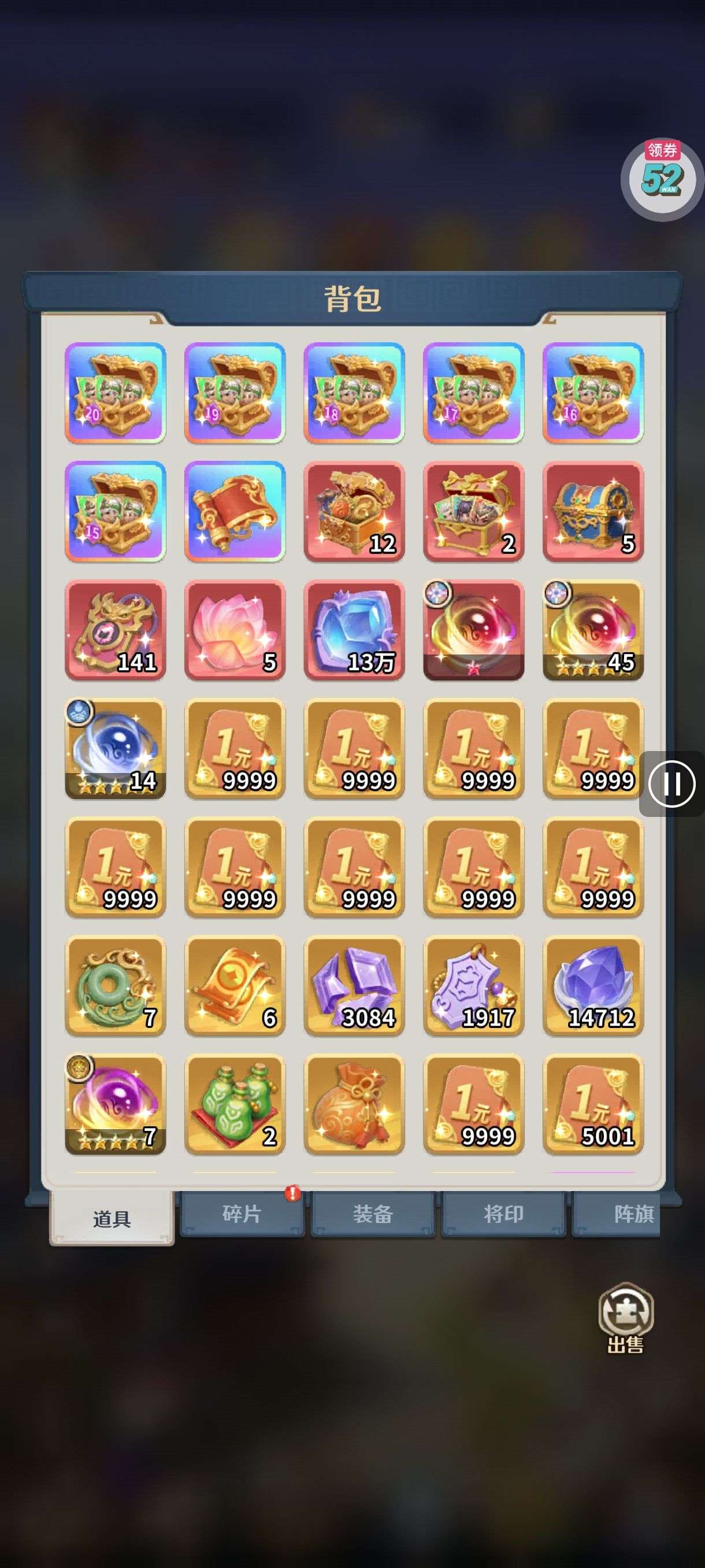Open the red scroll item

(x=234, y=511)
